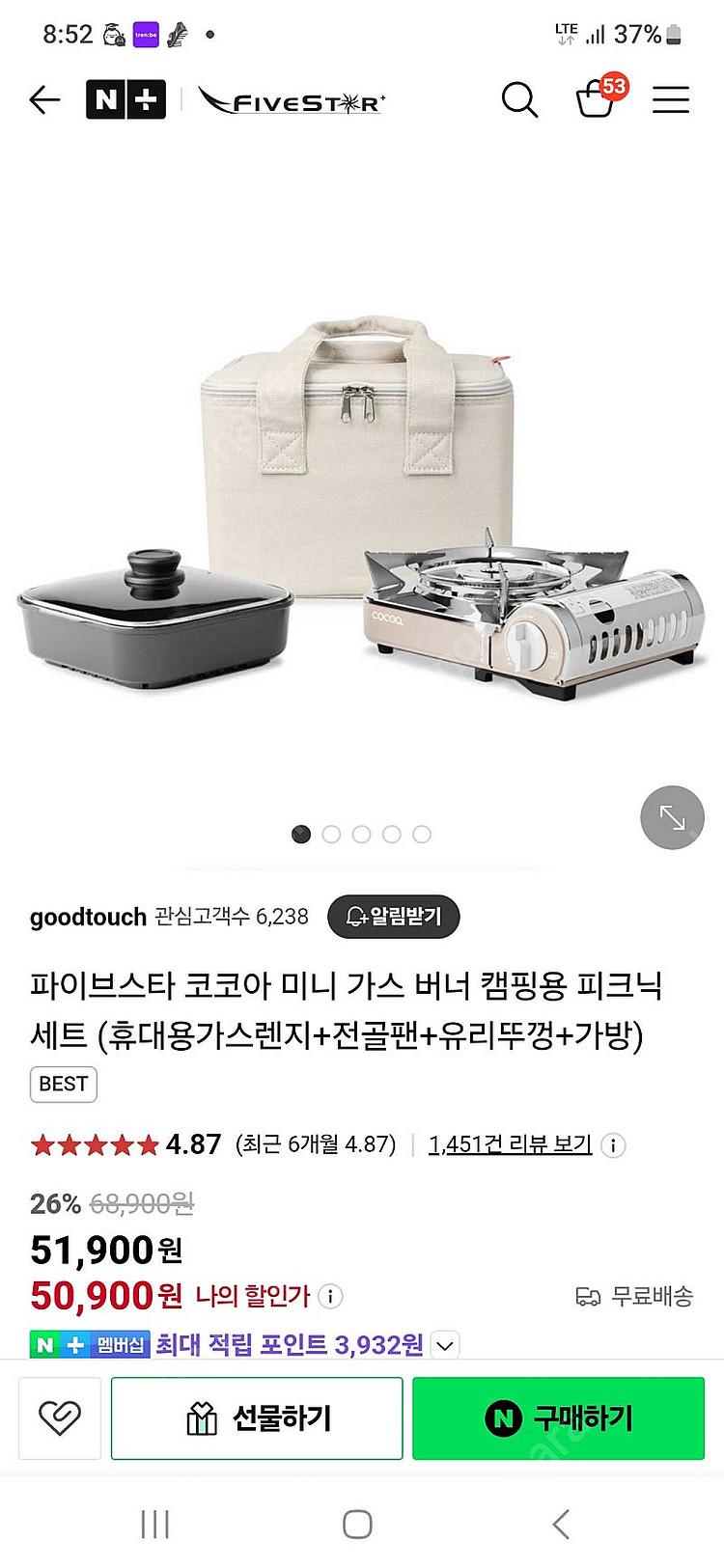Open the search magnifier icon

tap(520, 99)
